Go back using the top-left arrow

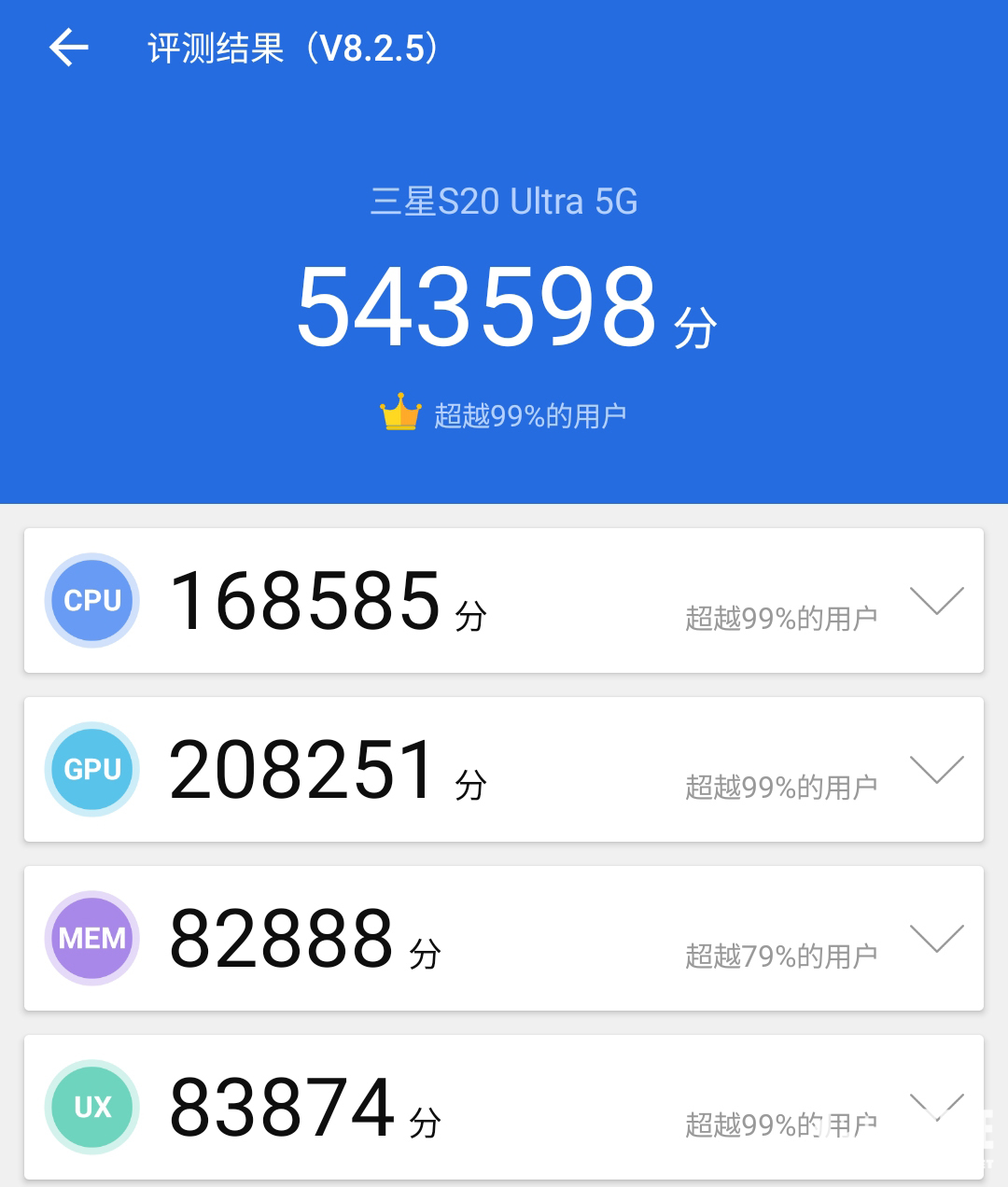(69, 48)
